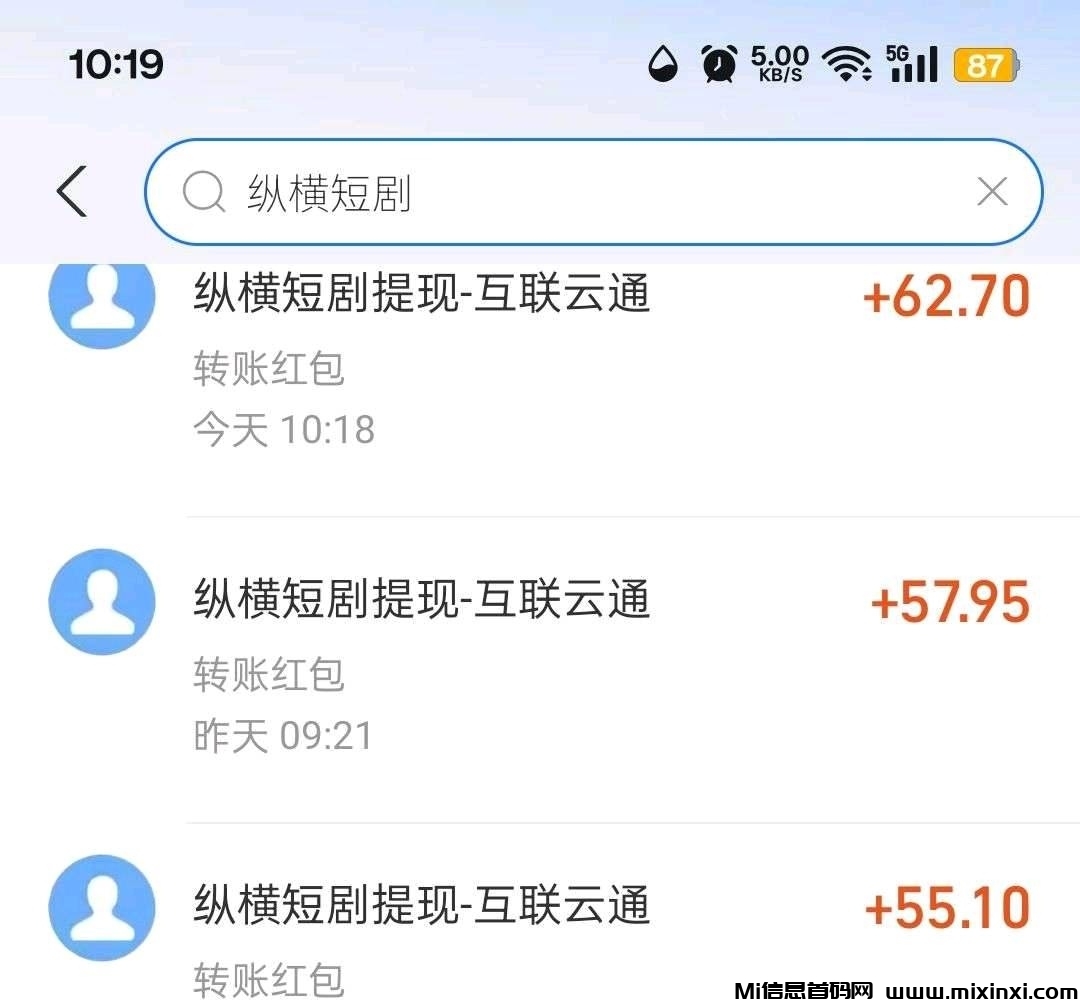Tap the search field containing 纵横短剧
1080x1001 pixels.
(560, 192)
